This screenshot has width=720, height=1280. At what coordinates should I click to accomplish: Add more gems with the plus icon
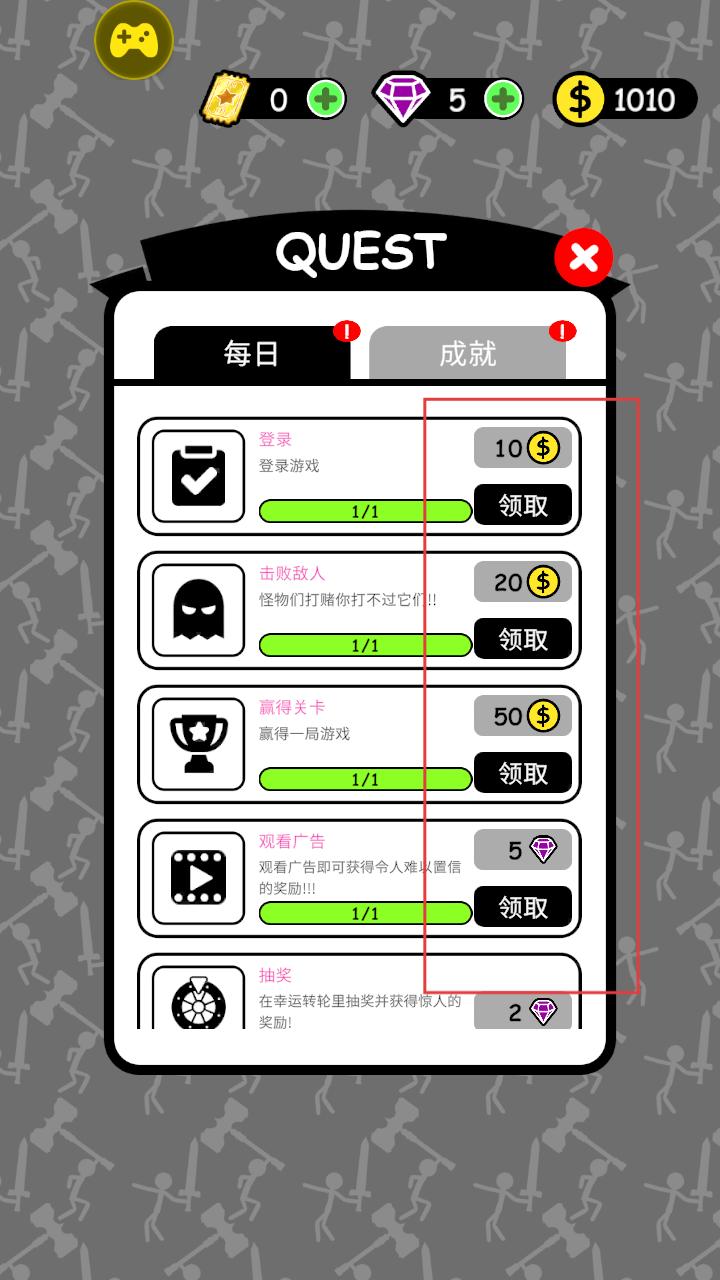(x=503, y=99)
